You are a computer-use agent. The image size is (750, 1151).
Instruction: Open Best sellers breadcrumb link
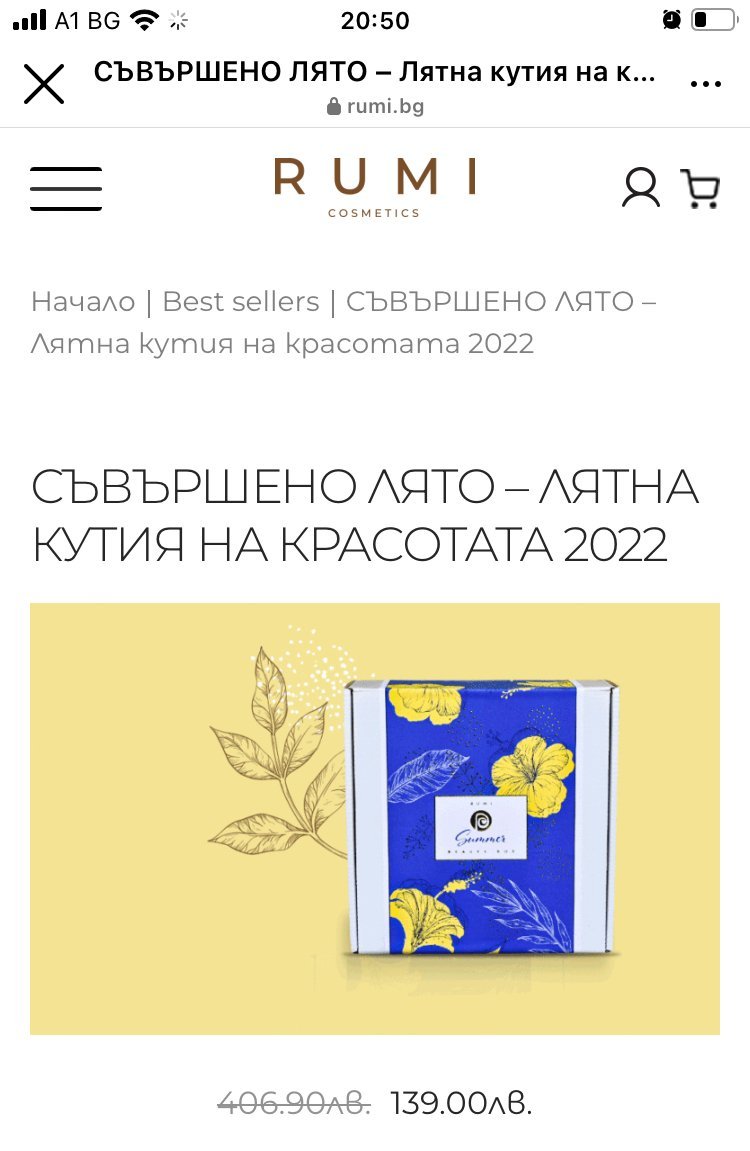(241, 301)
